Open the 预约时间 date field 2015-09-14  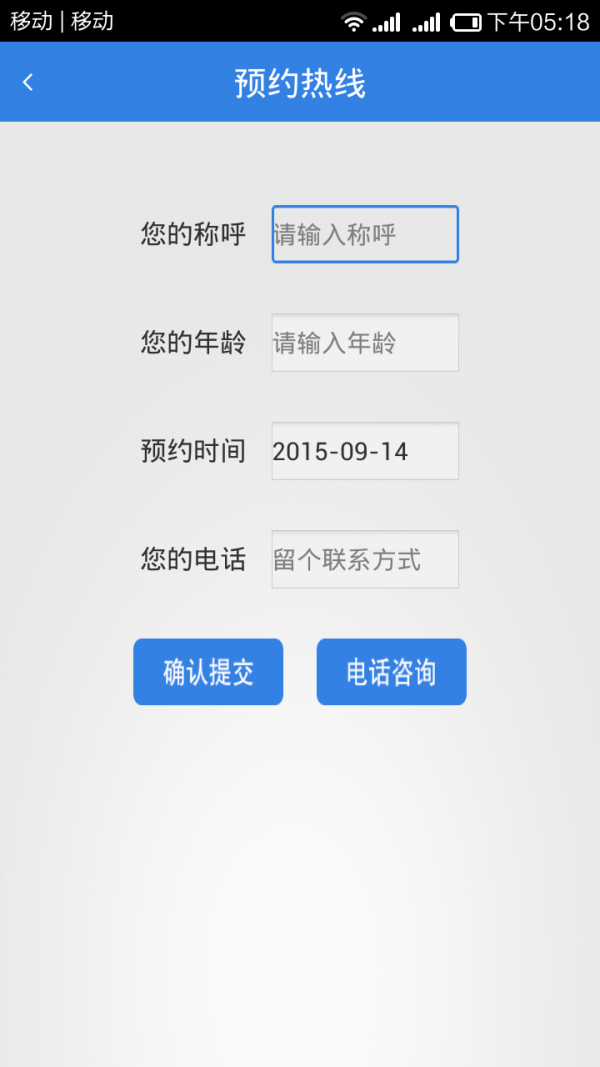pyautogui.click(x=365, y=451)
